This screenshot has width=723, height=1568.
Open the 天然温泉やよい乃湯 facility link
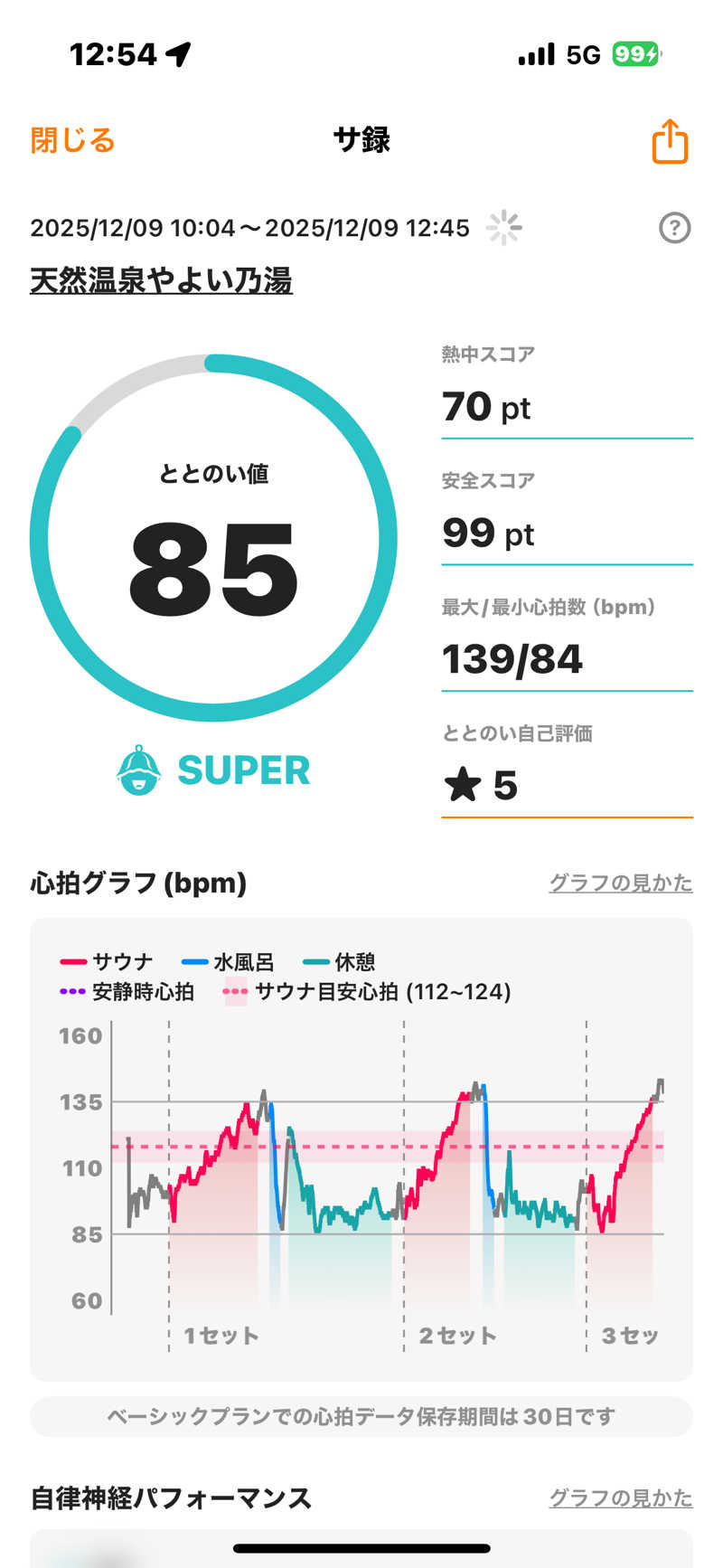click(161, 280)
